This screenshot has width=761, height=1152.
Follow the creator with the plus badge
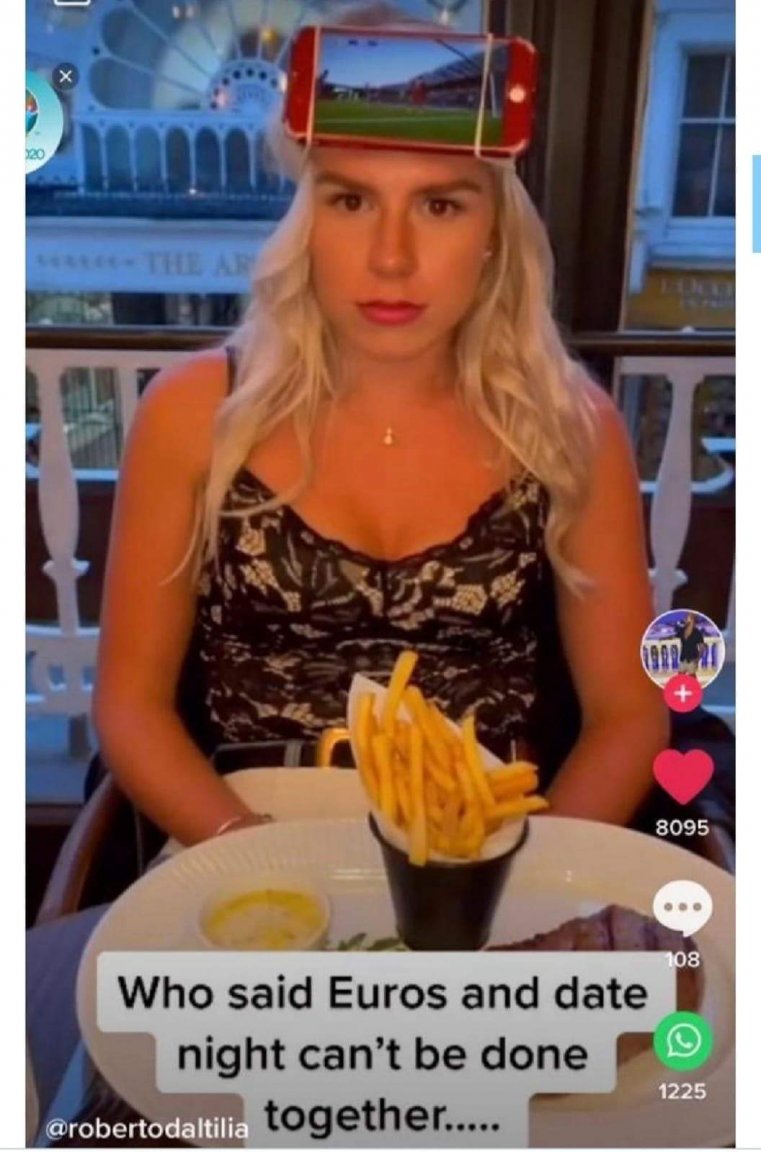pyautogui.click(x=683, y=693)
